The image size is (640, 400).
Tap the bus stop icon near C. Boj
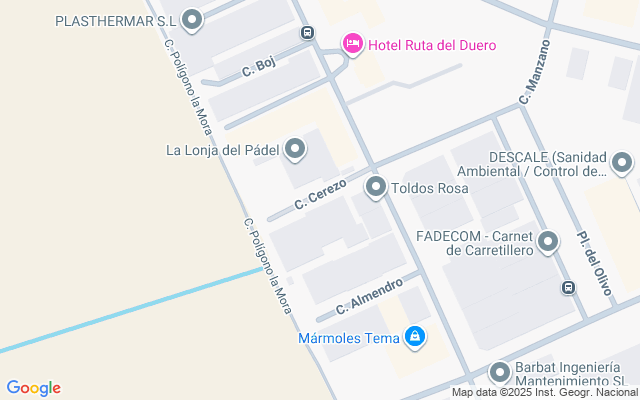coord(306,31)
